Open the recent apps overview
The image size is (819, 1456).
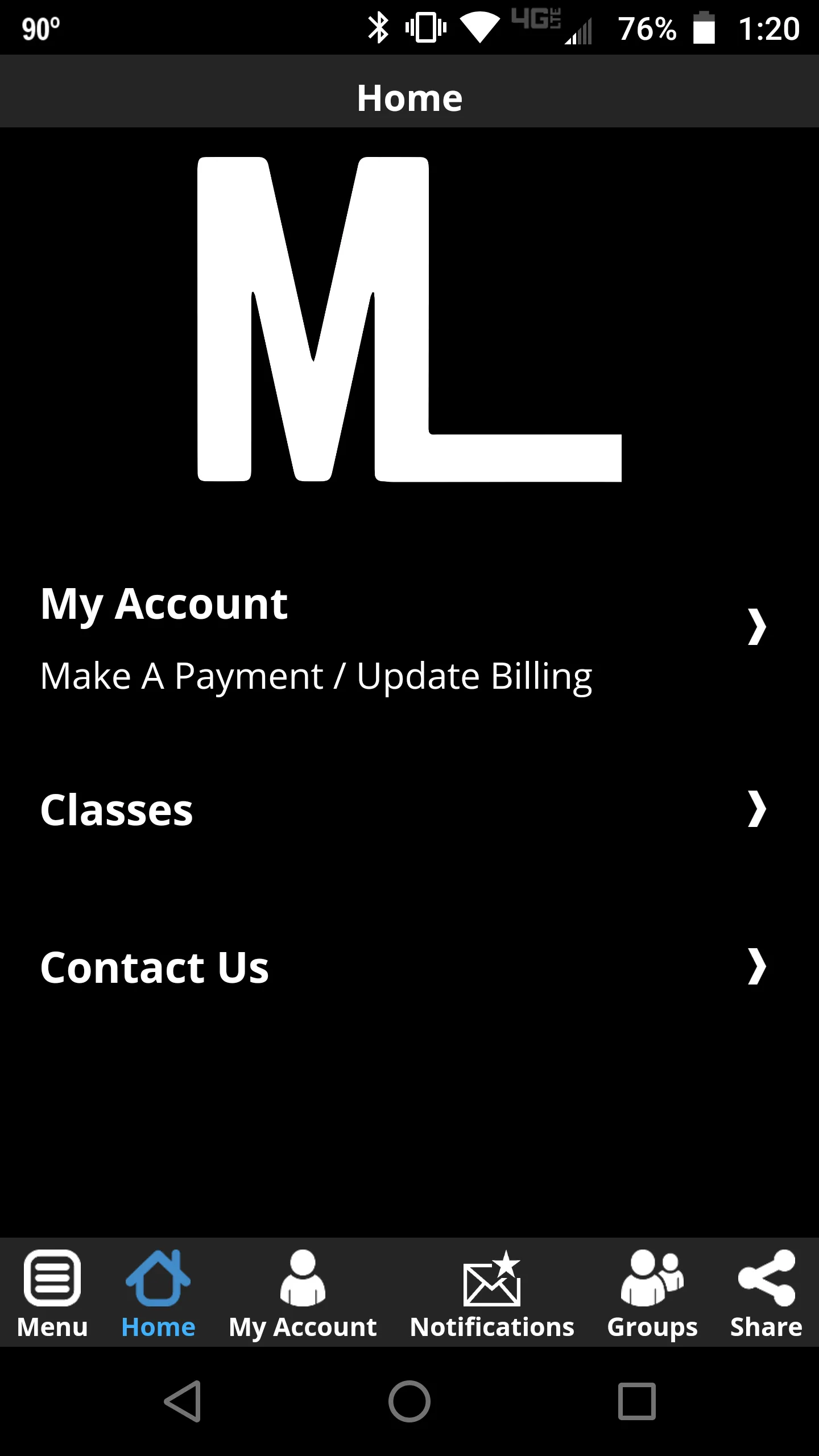point(636,1401)
